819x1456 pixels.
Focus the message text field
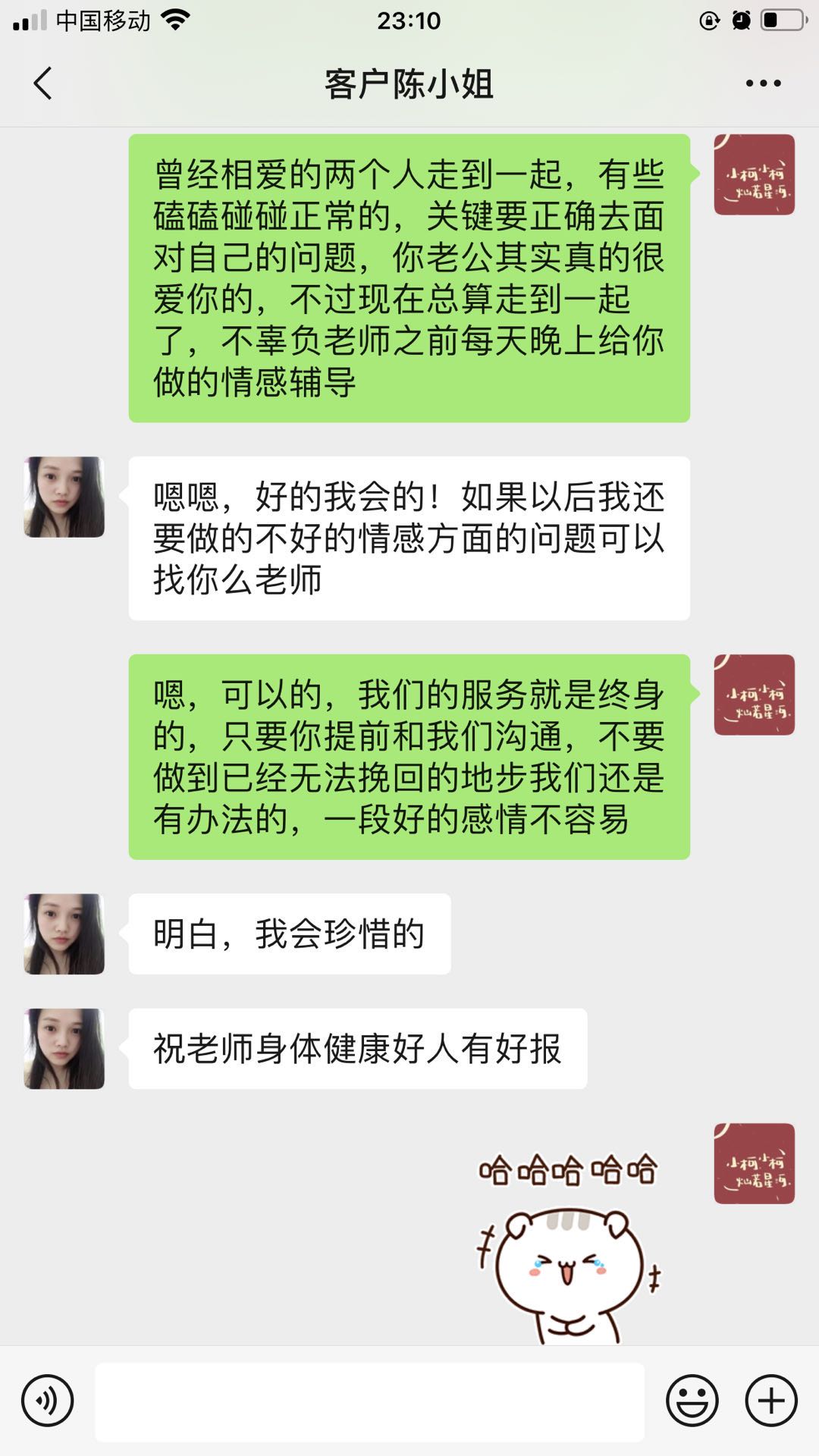[x=369, y=1401]
